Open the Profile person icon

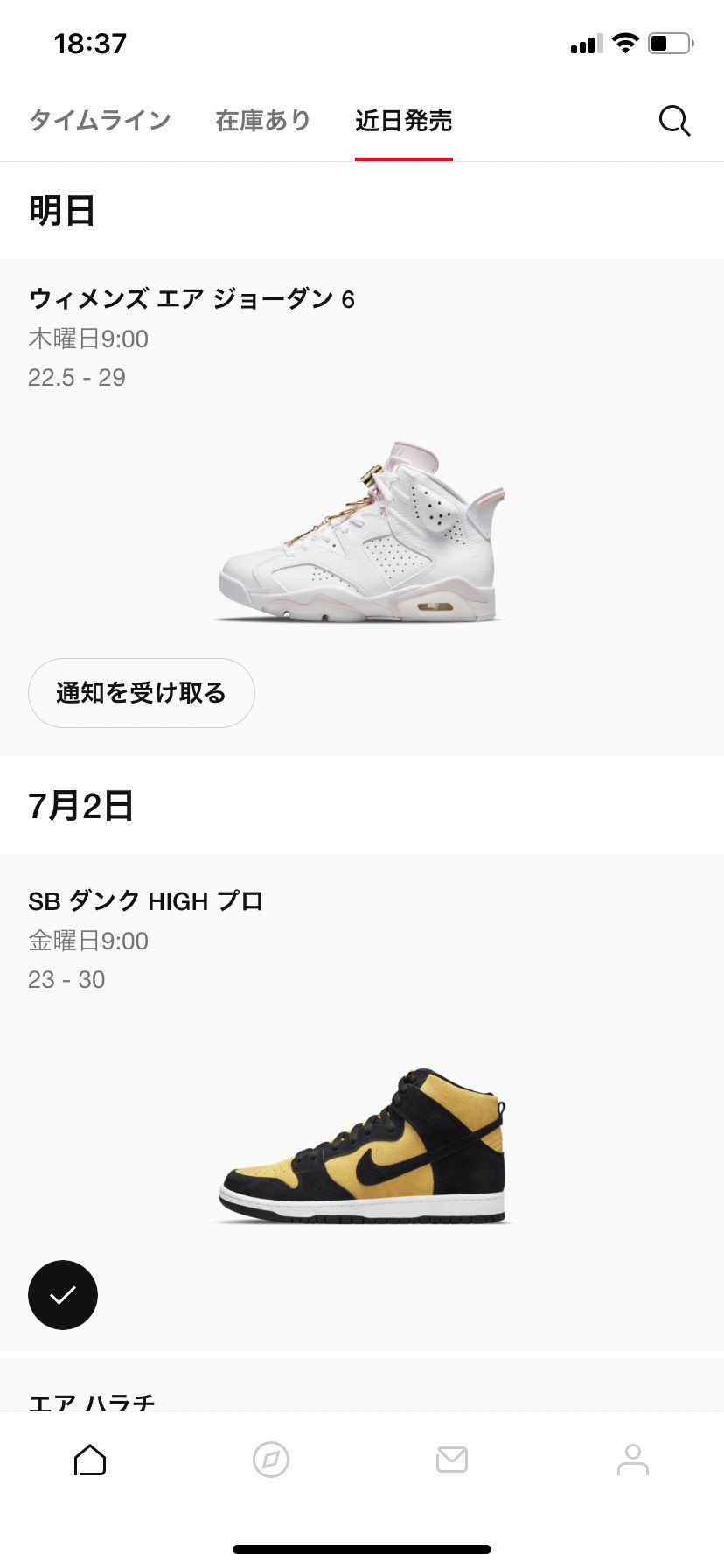pyautogui.click(x=633, y=1459)
